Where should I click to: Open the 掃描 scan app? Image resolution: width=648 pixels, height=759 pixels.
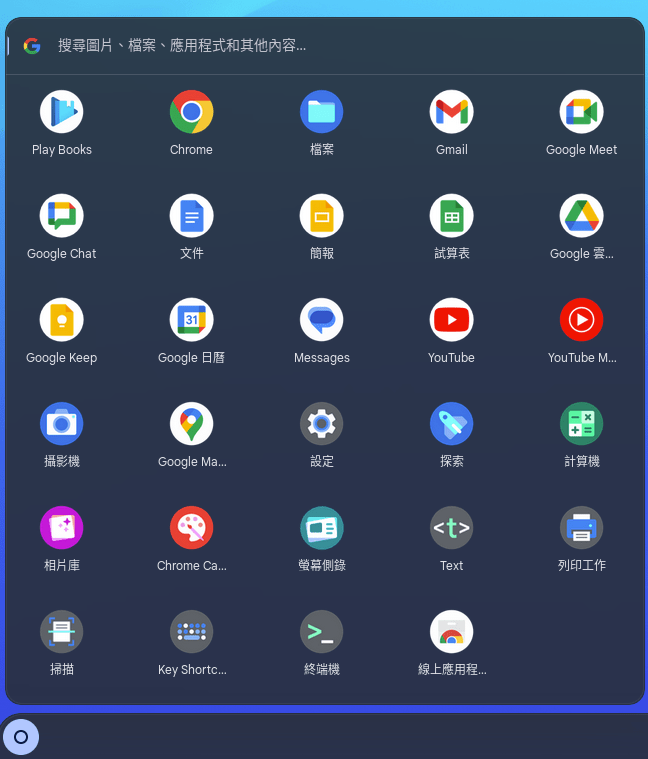click(62, 632)
